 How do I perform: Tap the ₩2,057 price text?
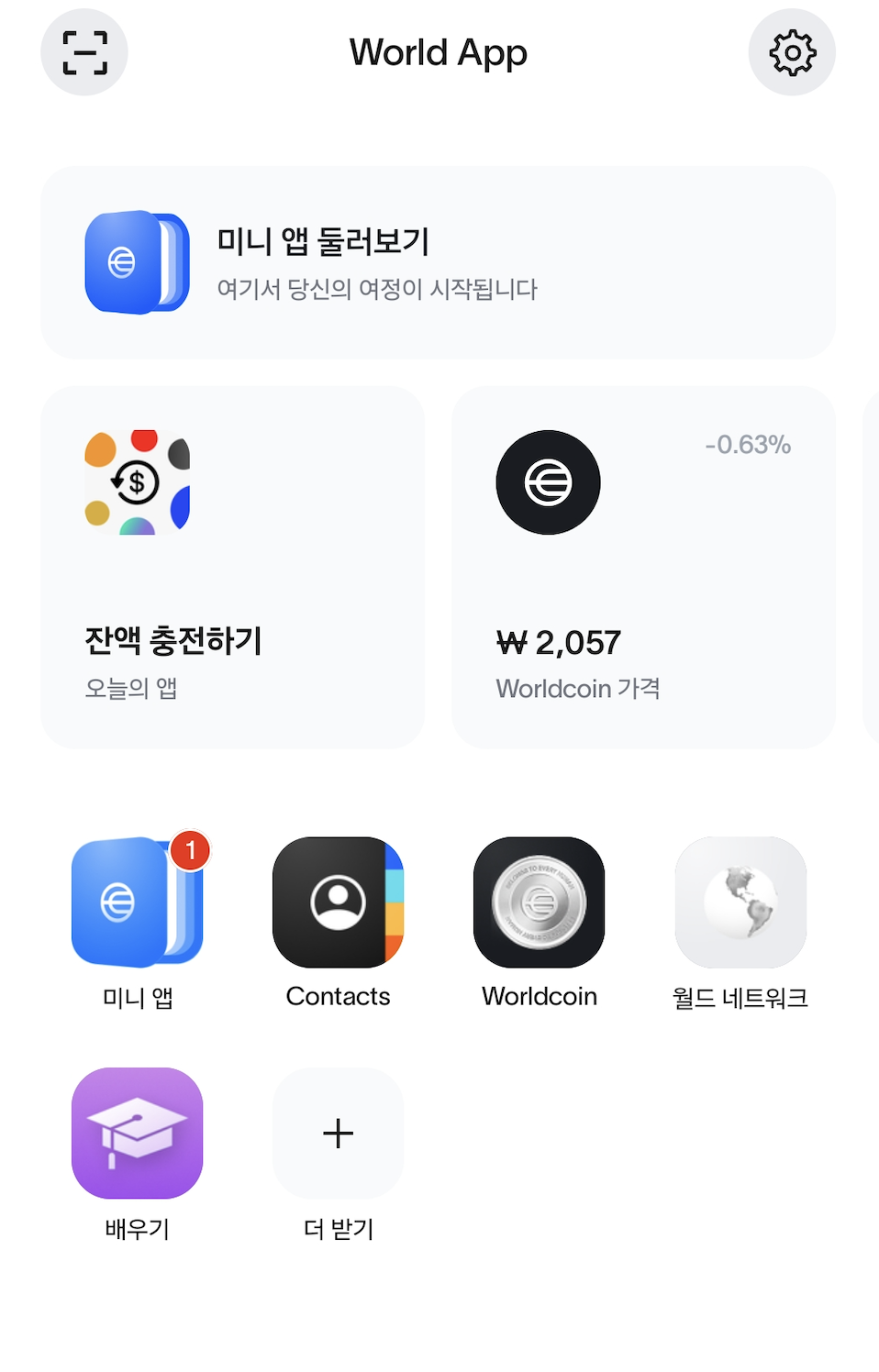tap(559, 642)
